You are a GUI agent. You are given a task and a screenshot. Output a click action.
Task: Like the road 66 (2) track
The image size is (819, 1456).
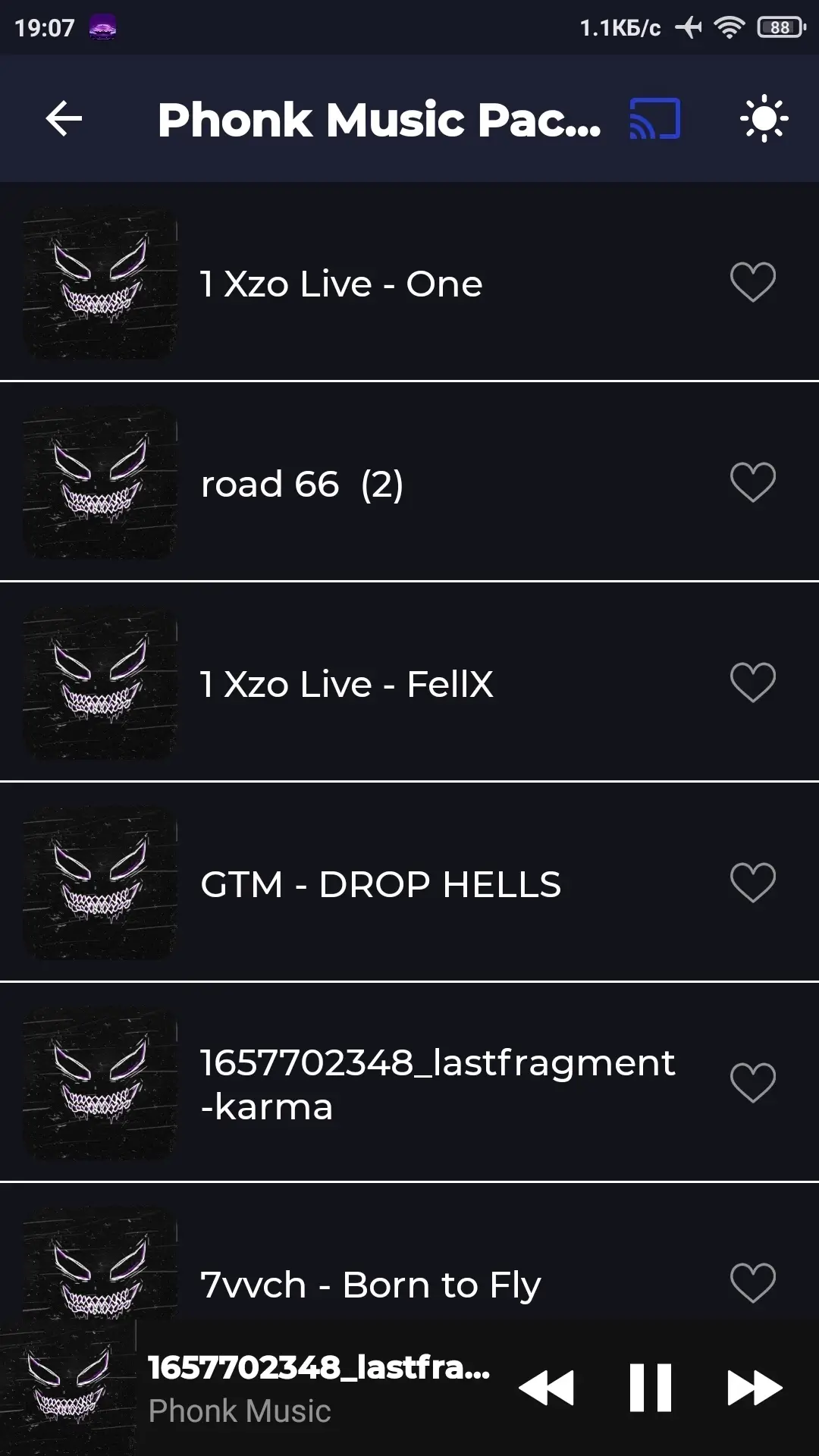pos(752,482)
